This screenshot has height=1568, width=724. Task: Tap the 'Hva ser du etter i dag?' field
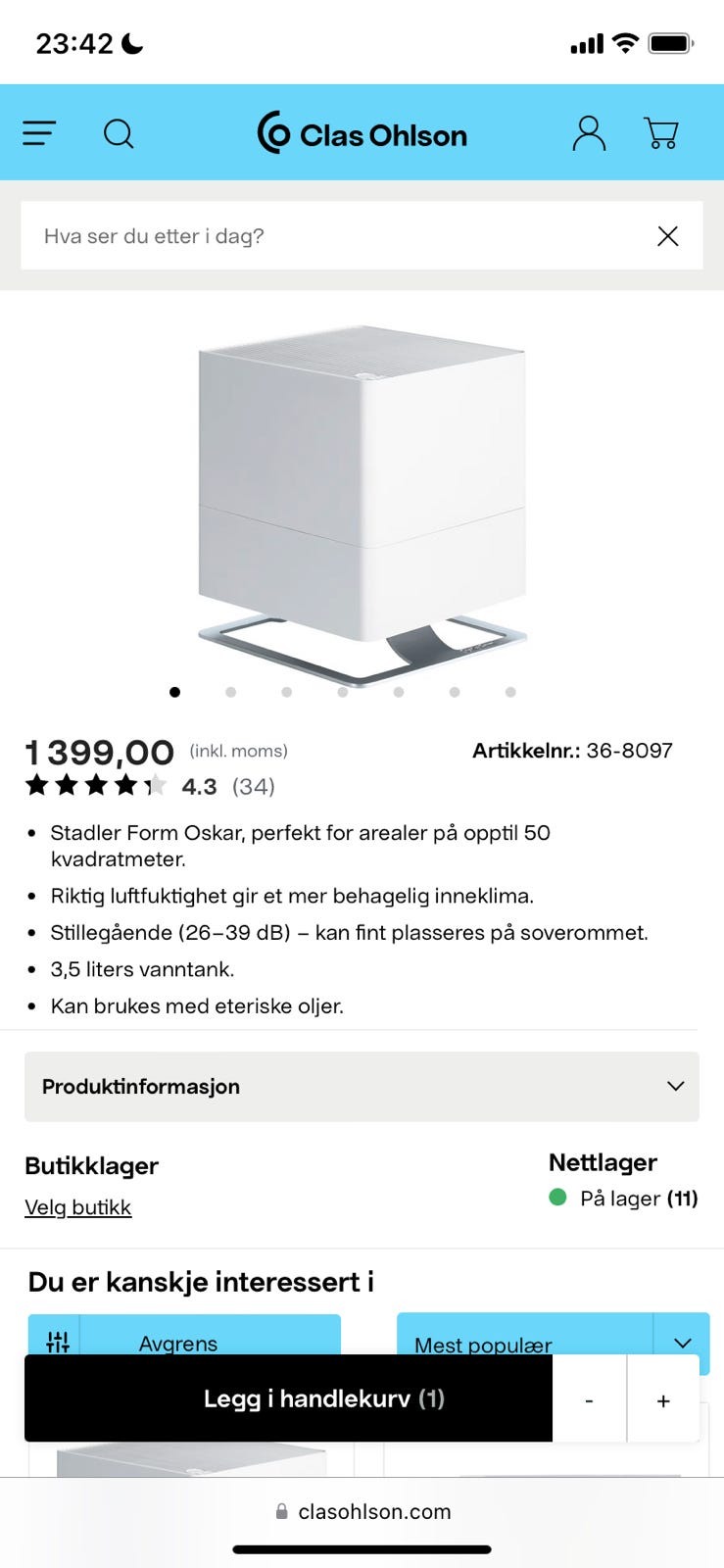[x=338, y=236]
